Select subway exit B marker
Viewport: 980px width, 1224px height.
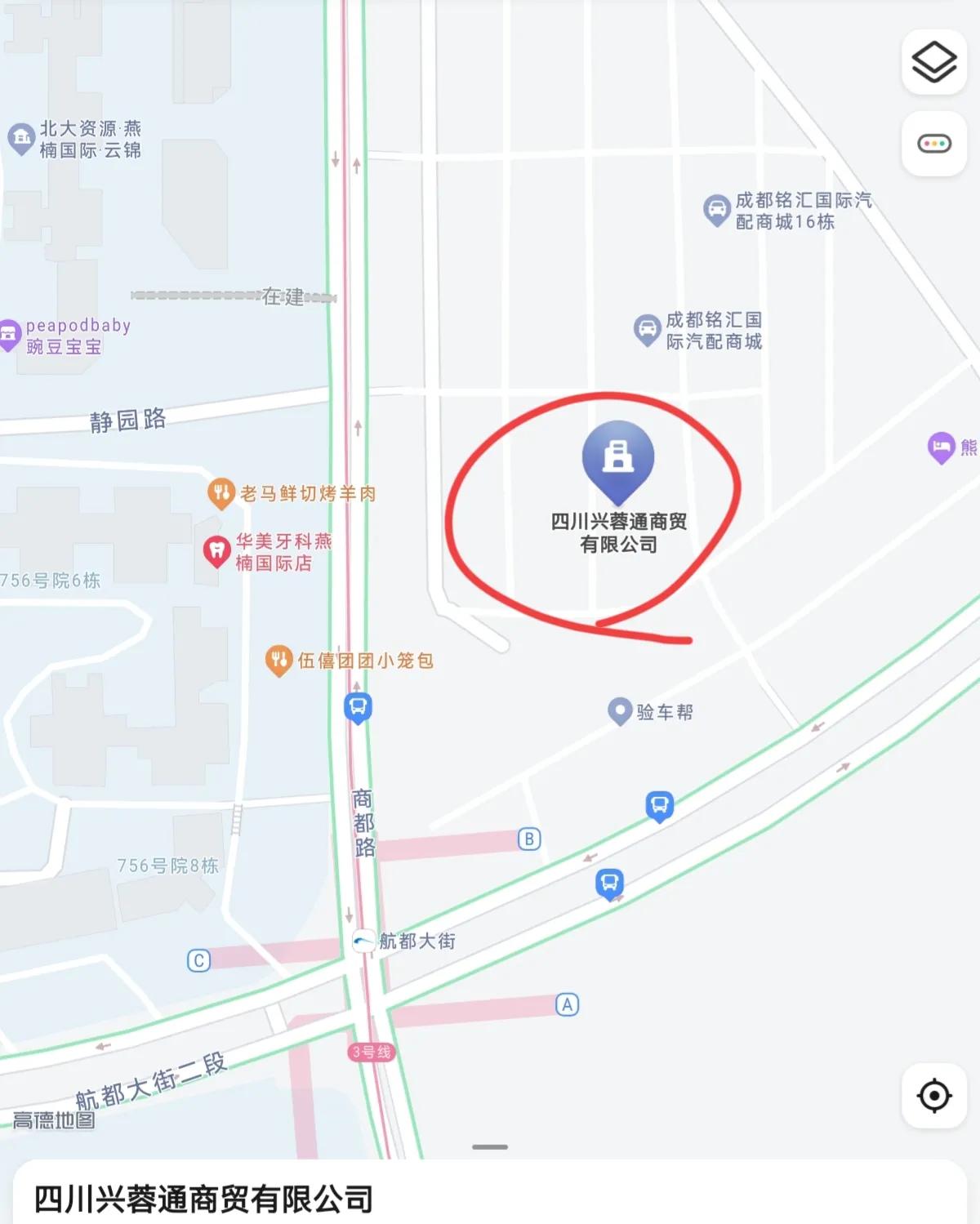(x=528, y=836)
